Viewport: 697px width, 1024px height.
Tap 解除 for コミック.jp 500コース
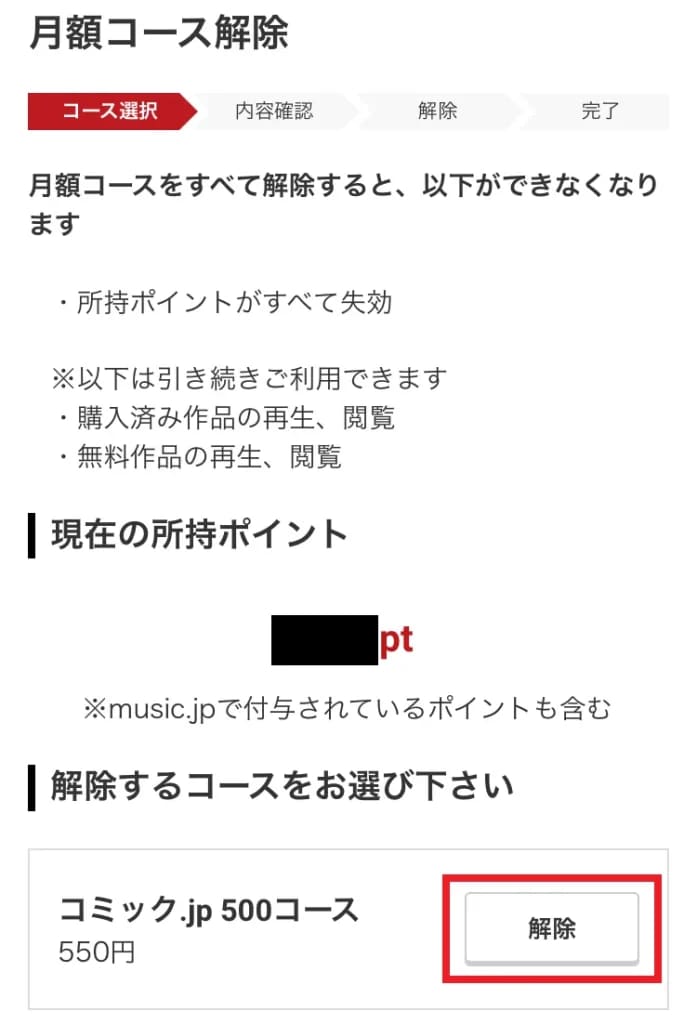(x=551, y=928)
